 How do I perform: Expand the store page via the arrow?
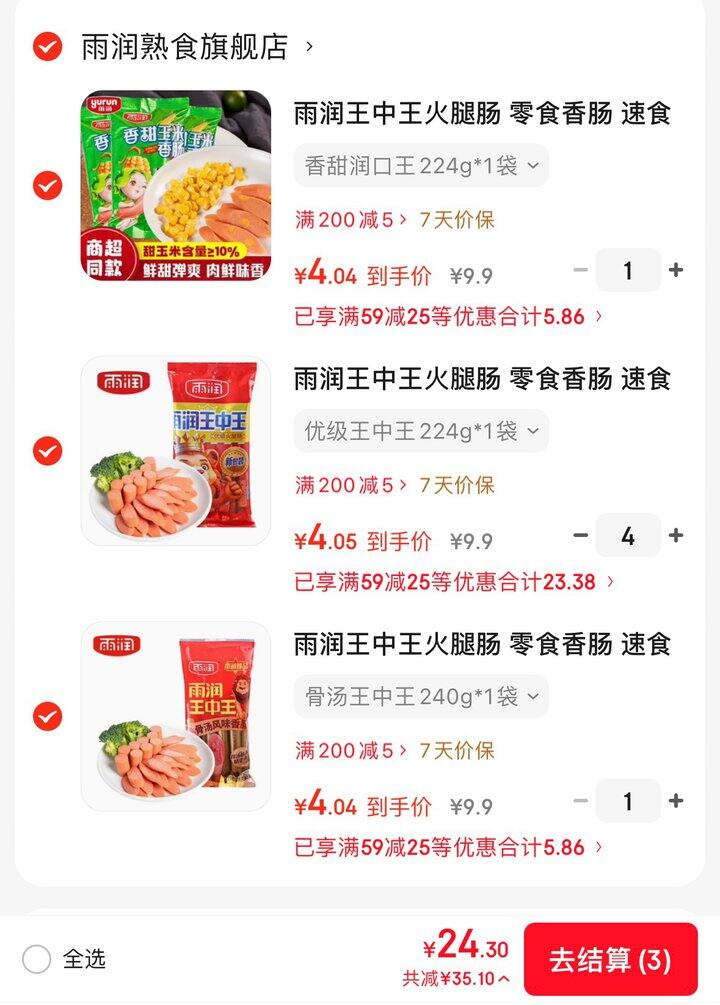click(312, 45)
